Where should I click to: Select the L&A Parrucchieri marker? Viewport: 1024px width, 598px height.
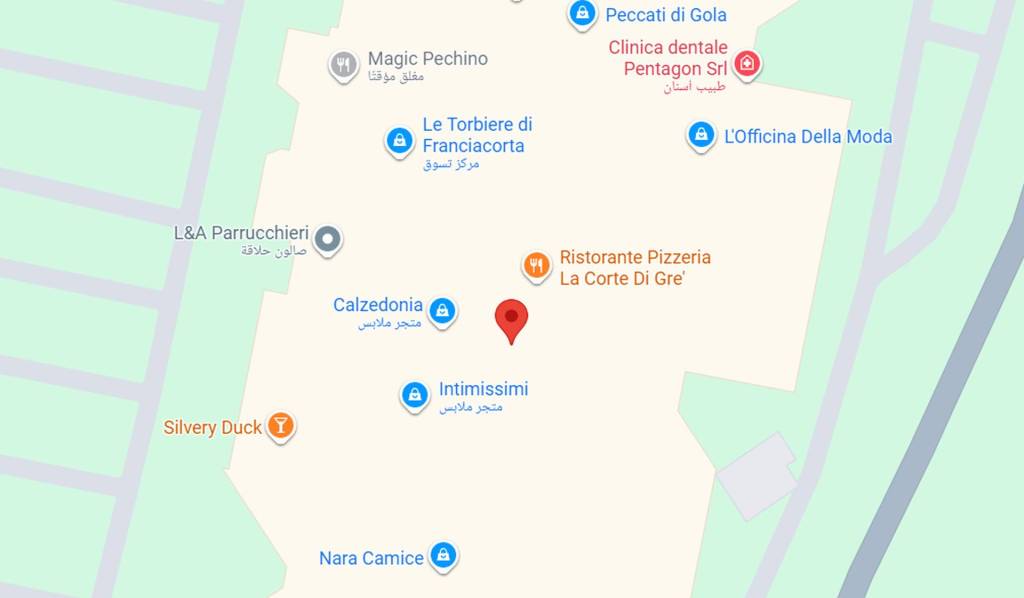tap(327, 240)
